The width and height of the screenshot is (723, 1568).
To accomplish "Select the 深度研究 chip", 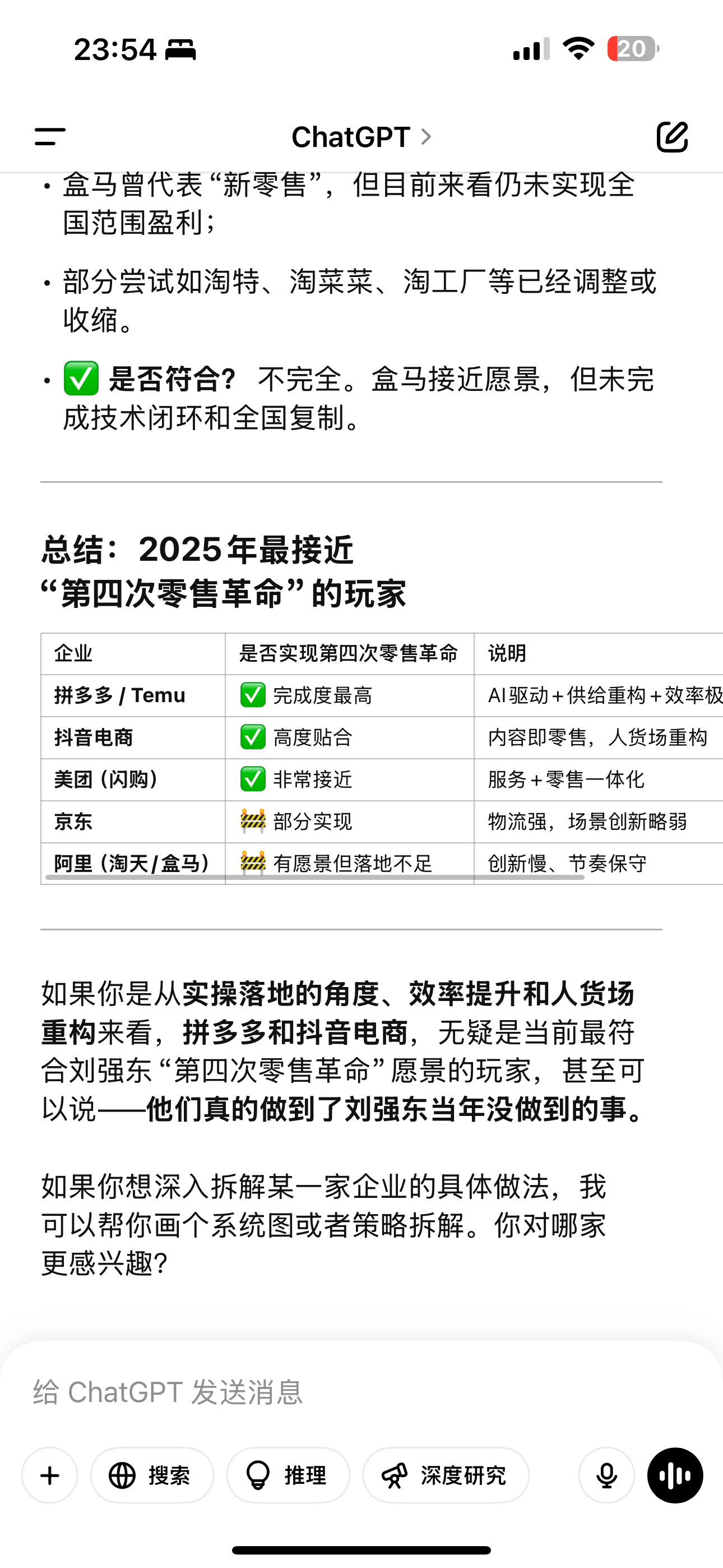I will (446, 1475).
